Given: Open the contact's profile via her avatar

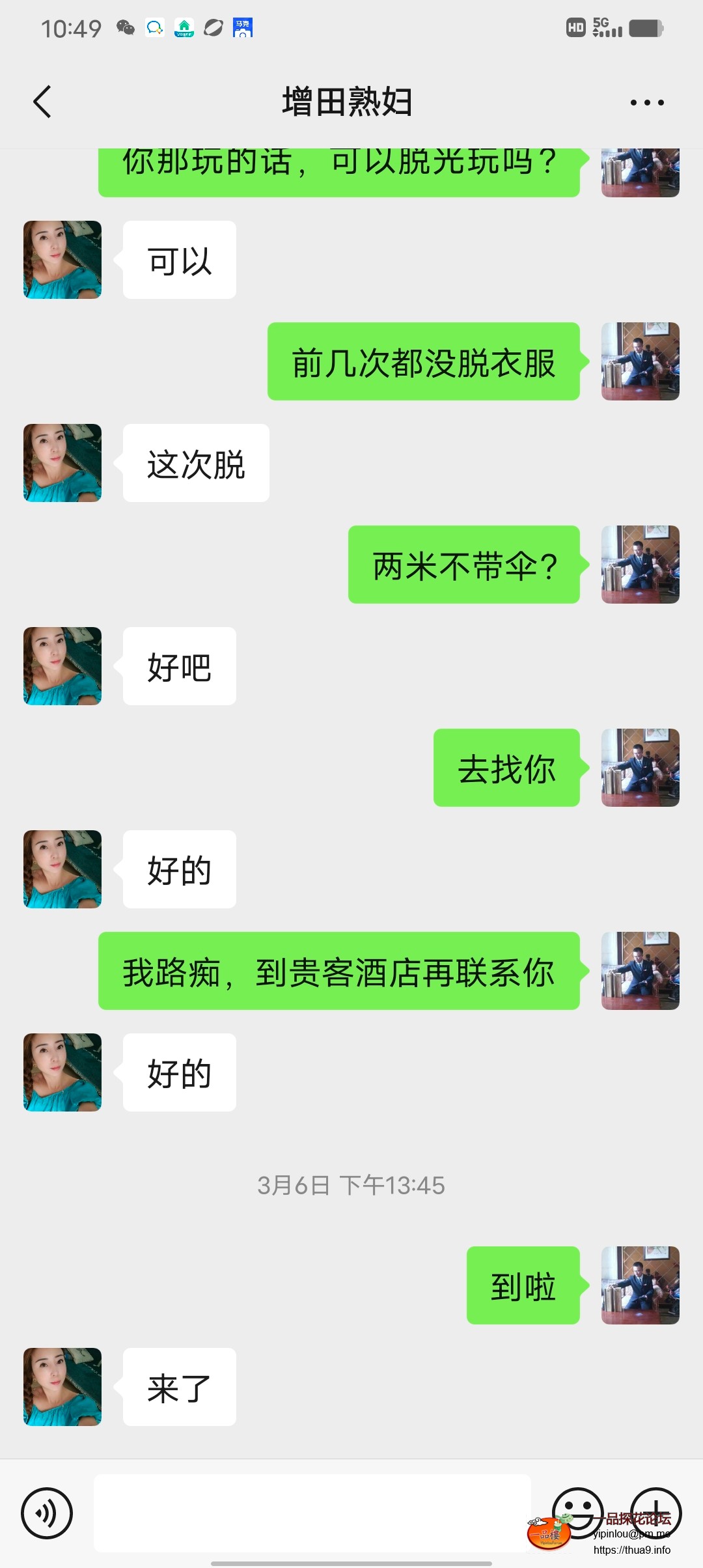Looking at the screenshot, I should coord(62,259).
